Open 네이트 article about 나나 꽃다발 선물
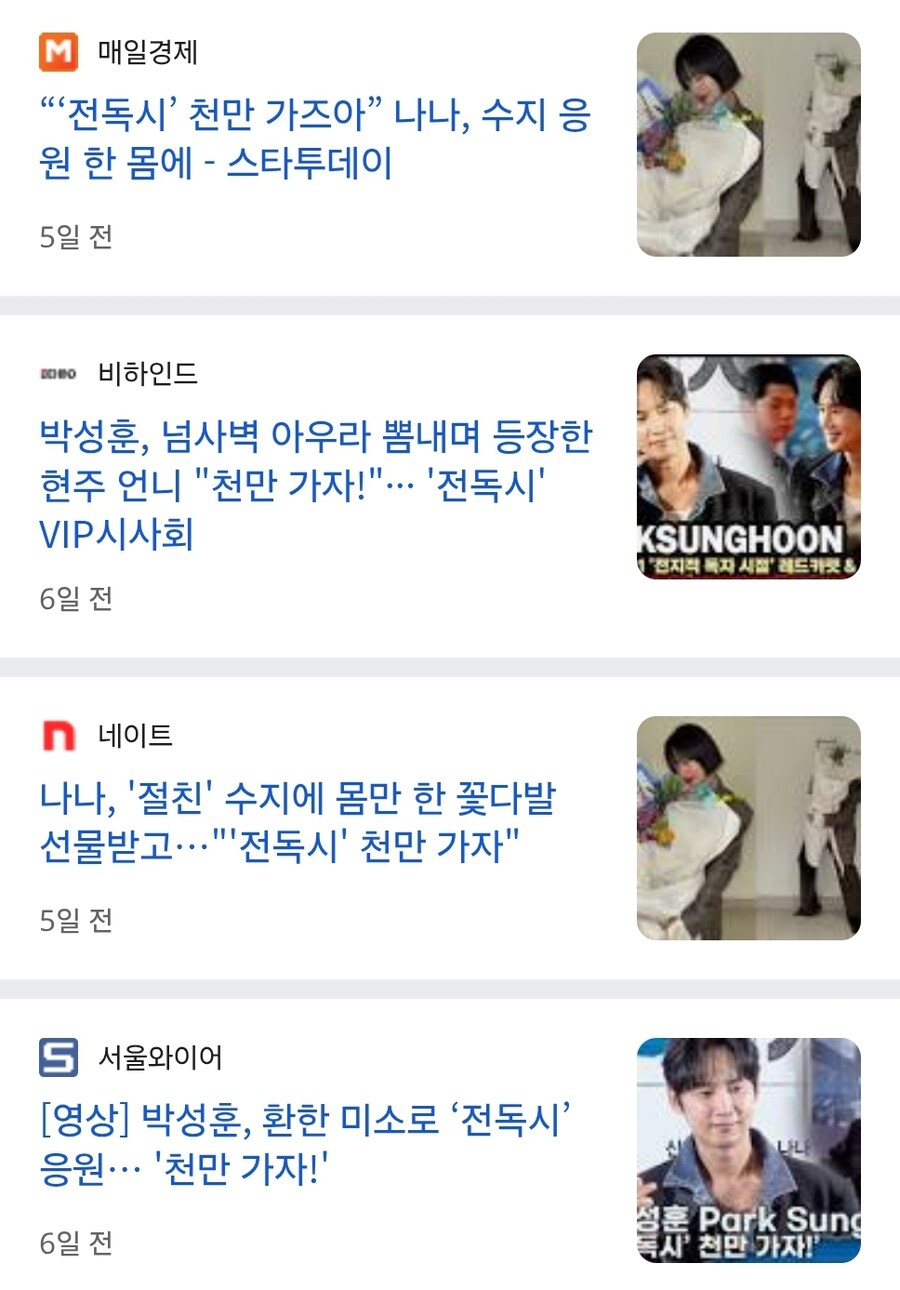 (298, 823)
